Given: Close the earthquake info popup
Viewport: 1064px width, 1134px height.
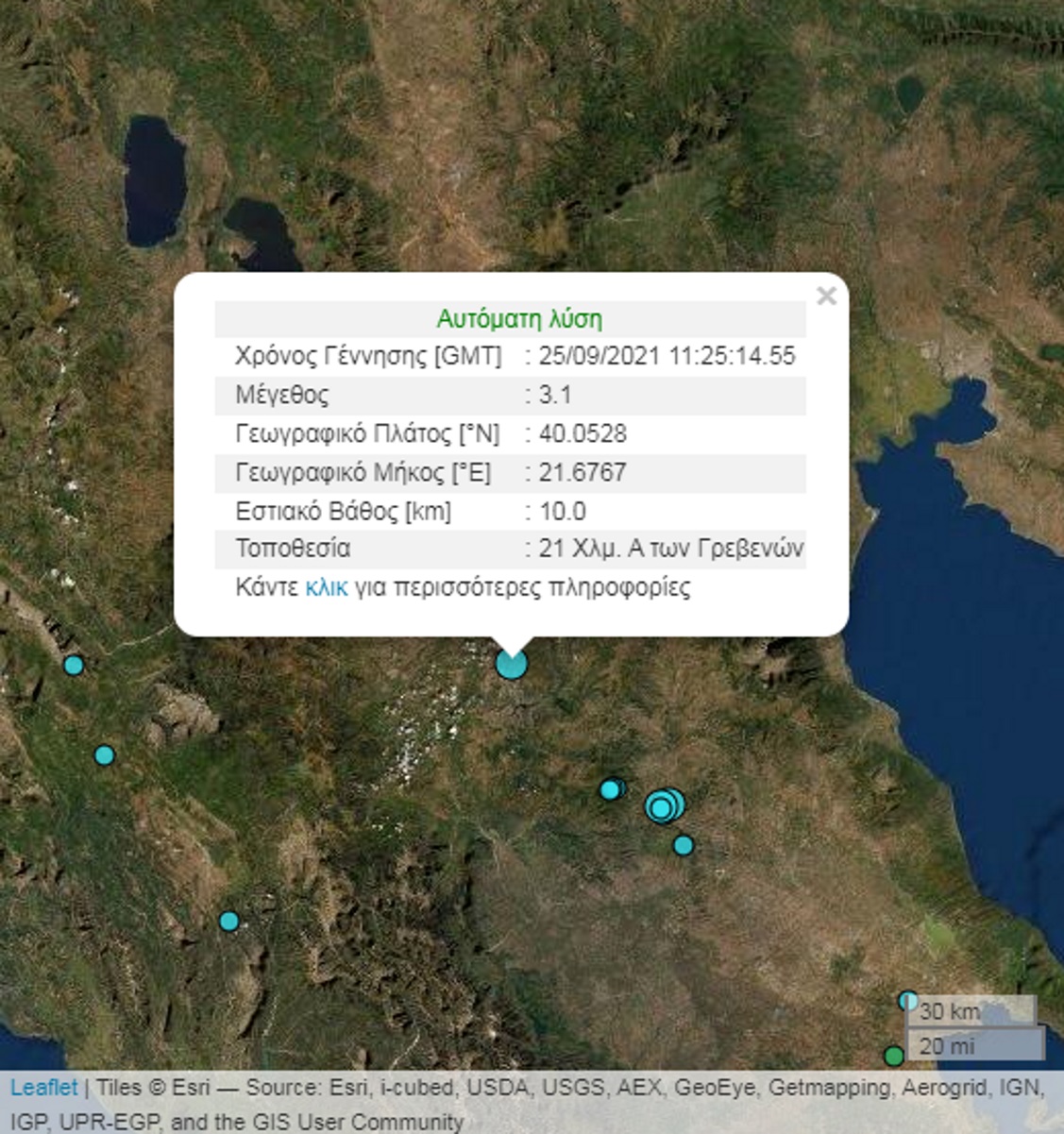Looking at the screenshot, I should [x=826, y=296].
